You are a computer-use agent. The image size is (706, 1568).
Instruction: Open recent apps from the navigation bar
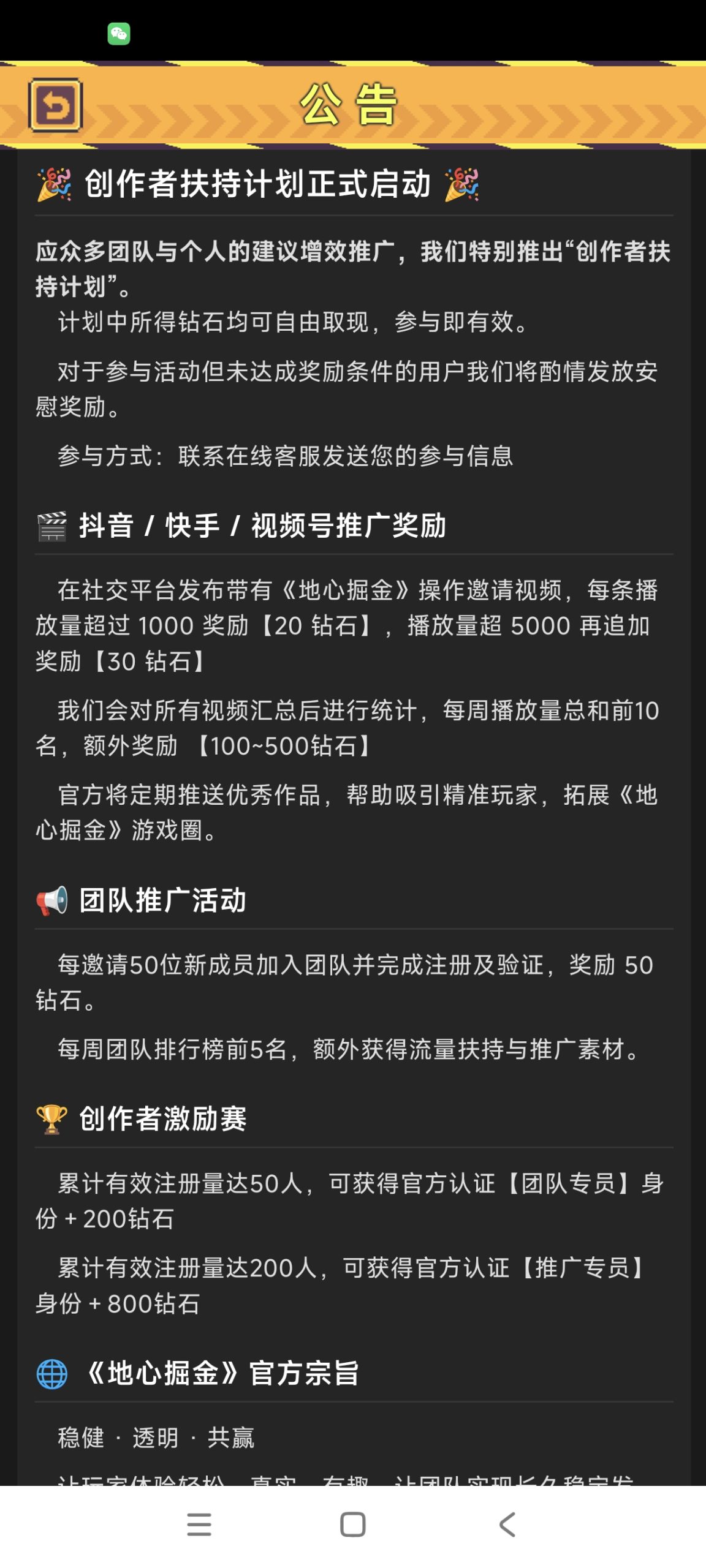click(199, 1525)
